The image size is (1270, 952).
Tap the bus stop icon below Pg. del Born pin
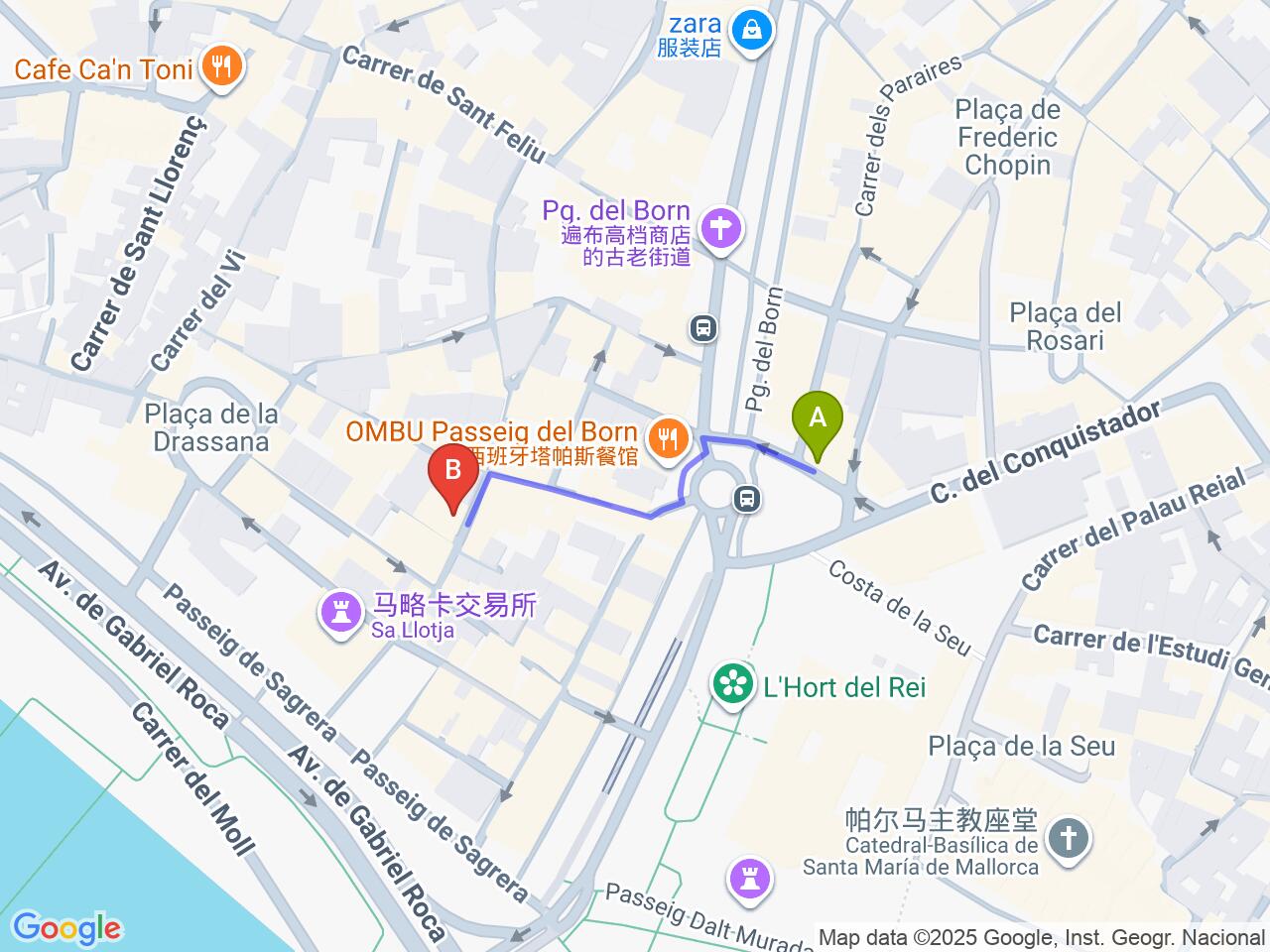click(x=703, y=326)
